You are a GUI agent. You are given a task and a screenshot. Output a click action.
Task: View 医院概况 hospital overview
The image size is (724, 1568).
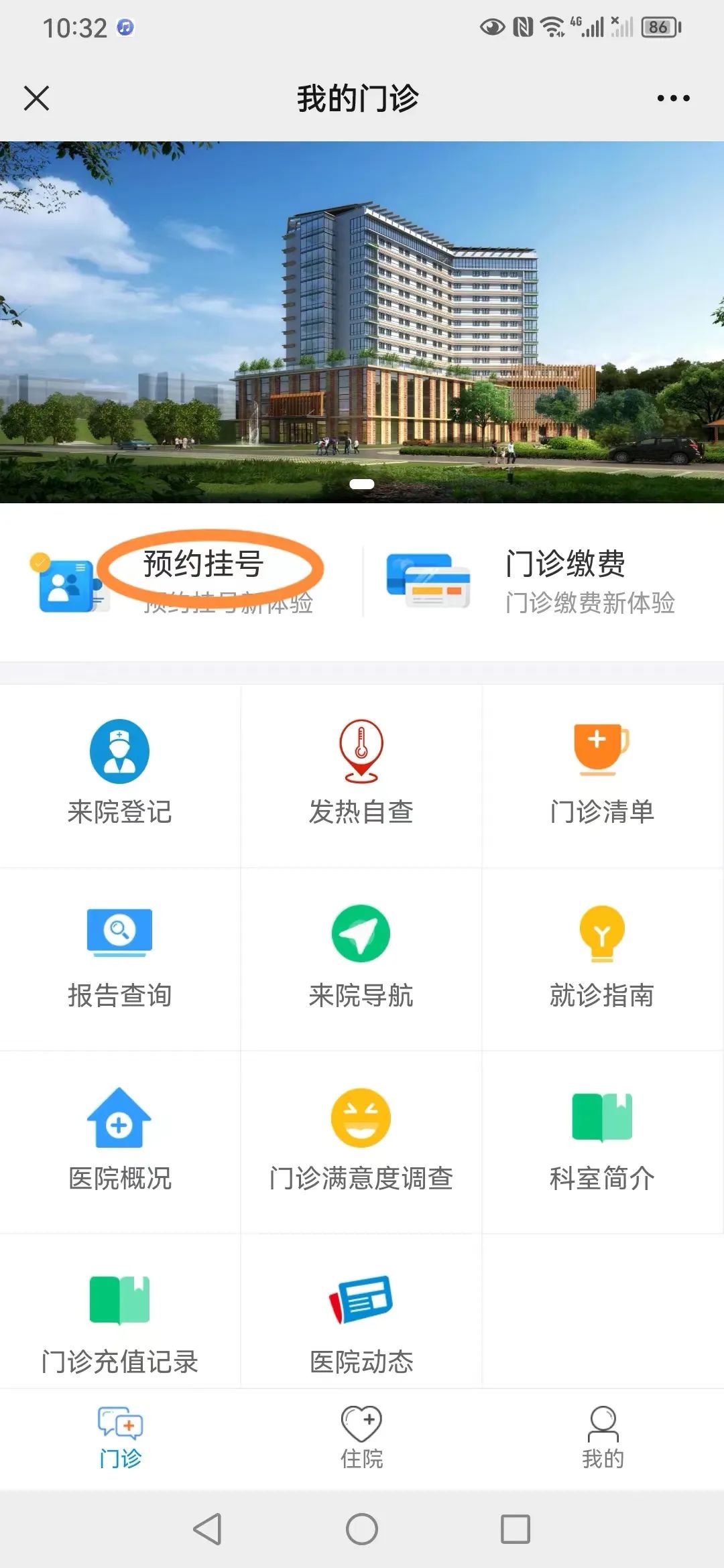click(120, 1141)
